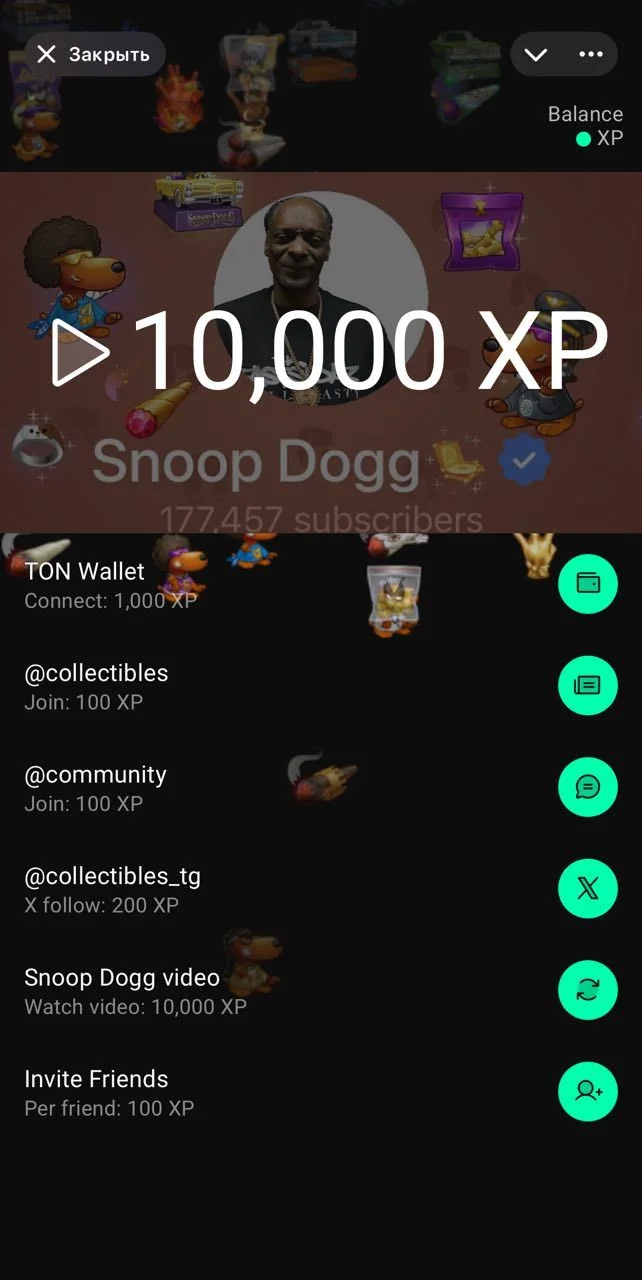Open the three-dot overflow menu
The height and width of the screenshot is (1280, 642).
pyautogui.click(x=590, y=54)
